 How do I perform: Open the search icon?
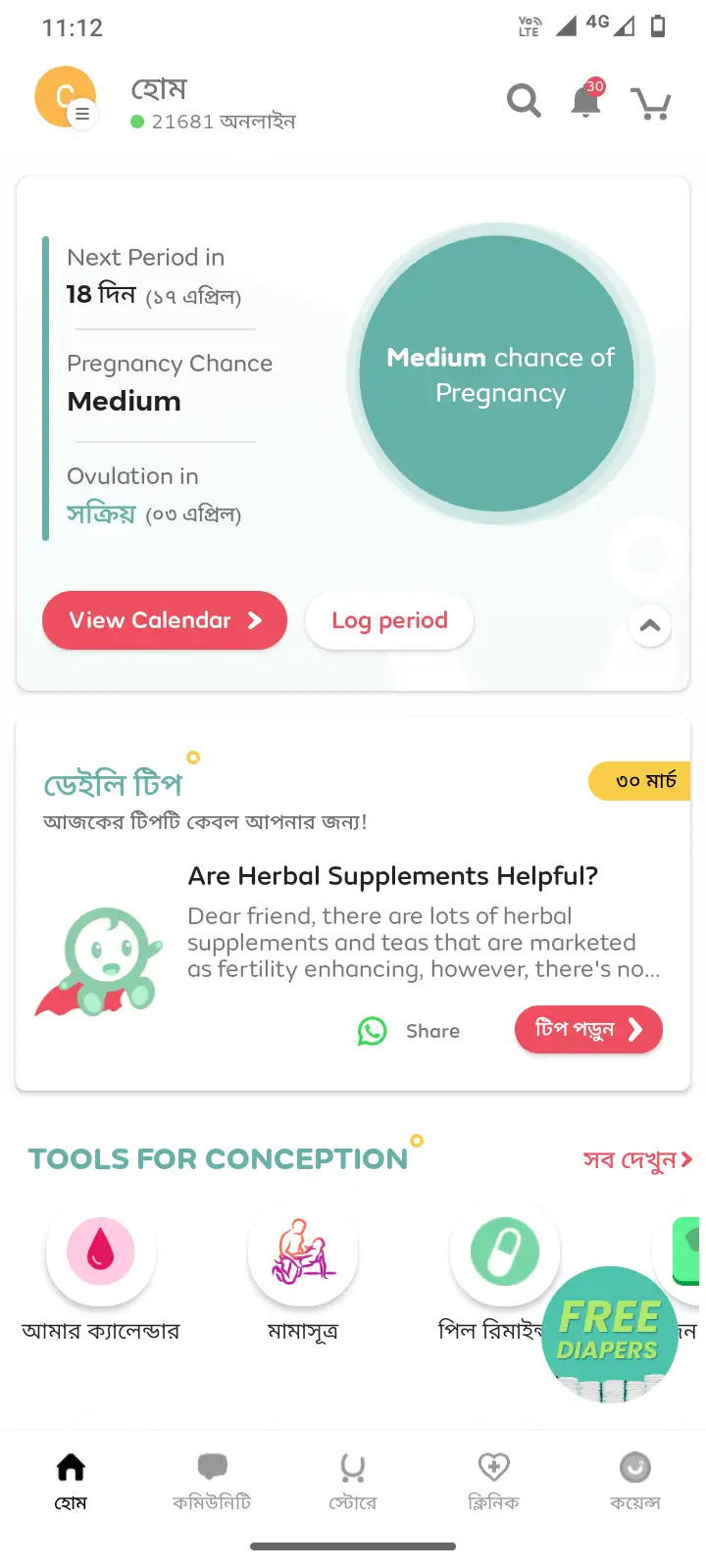tap(524, 101)
